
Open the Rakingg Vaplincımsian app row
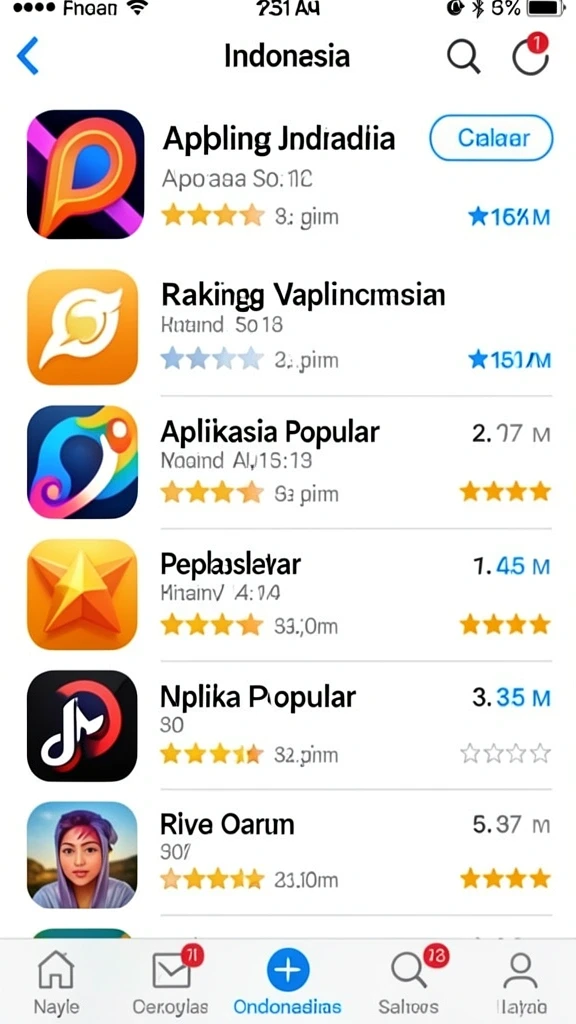pyautogui.click(x=289, y=327)
